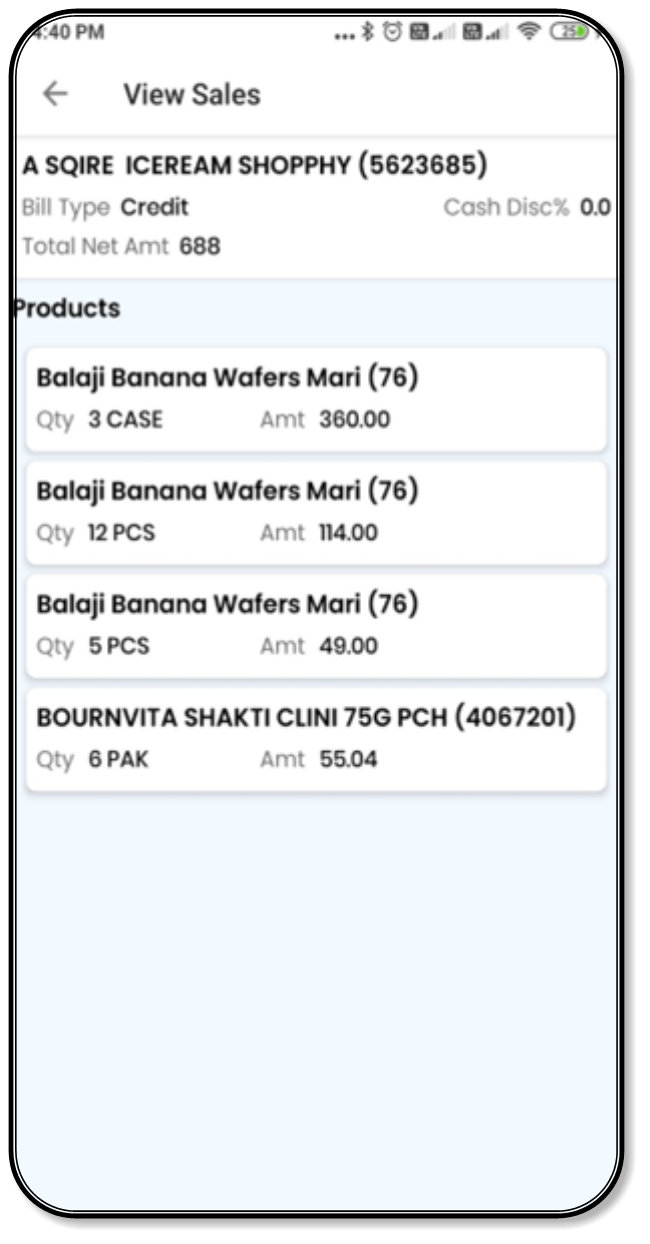650x1244 pixels.
Task: Go back from View Sales
Action: (x=55, y=94)
